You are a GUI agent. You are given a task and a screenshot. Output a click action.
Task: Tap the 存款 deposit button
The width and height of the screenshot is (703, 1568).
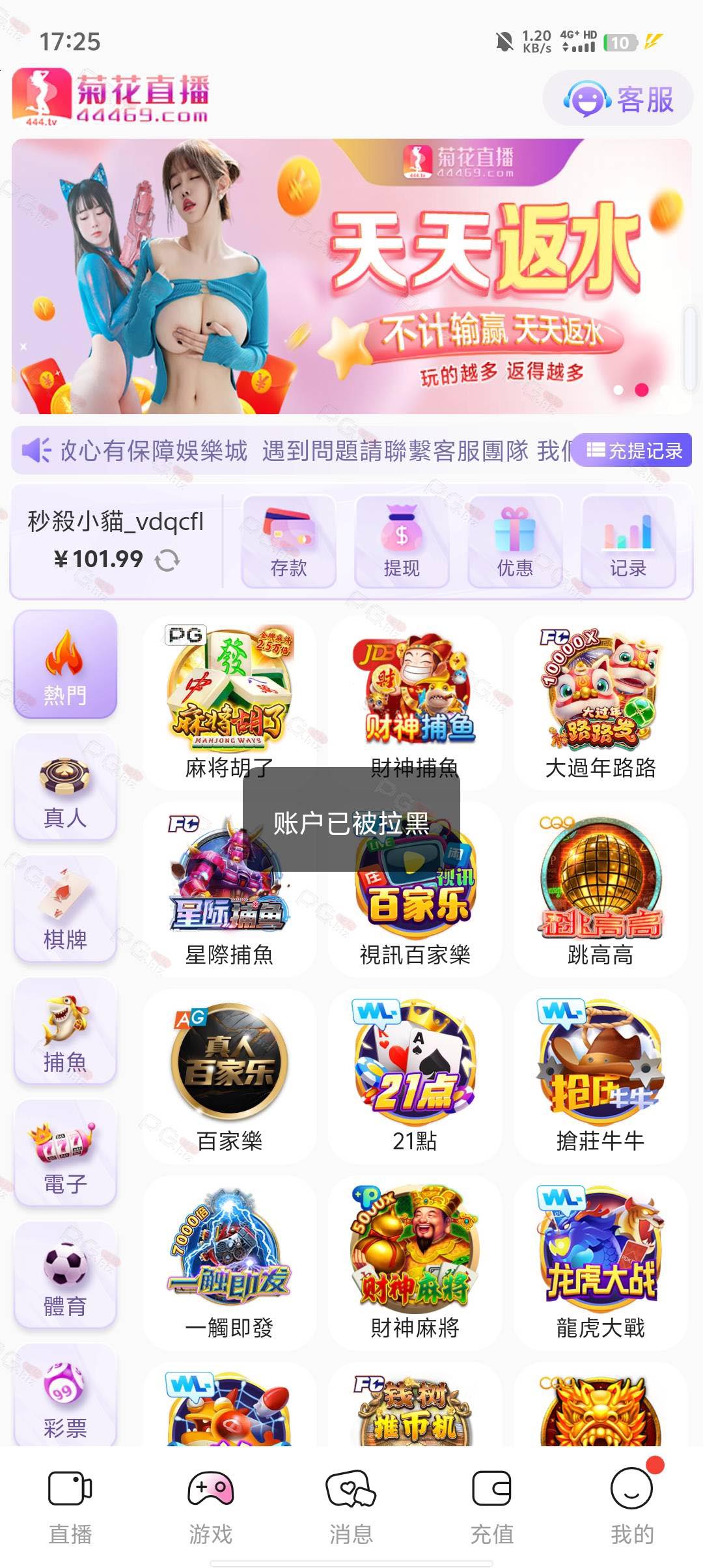288,542
